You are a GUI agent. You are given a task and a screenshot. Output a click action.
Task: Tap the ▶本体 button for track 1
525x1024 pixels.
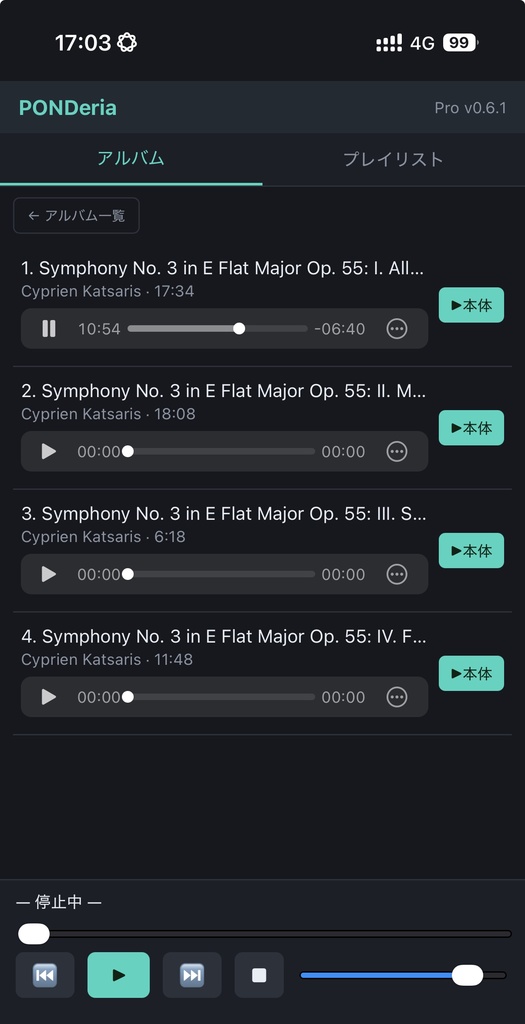click(471, 305)
